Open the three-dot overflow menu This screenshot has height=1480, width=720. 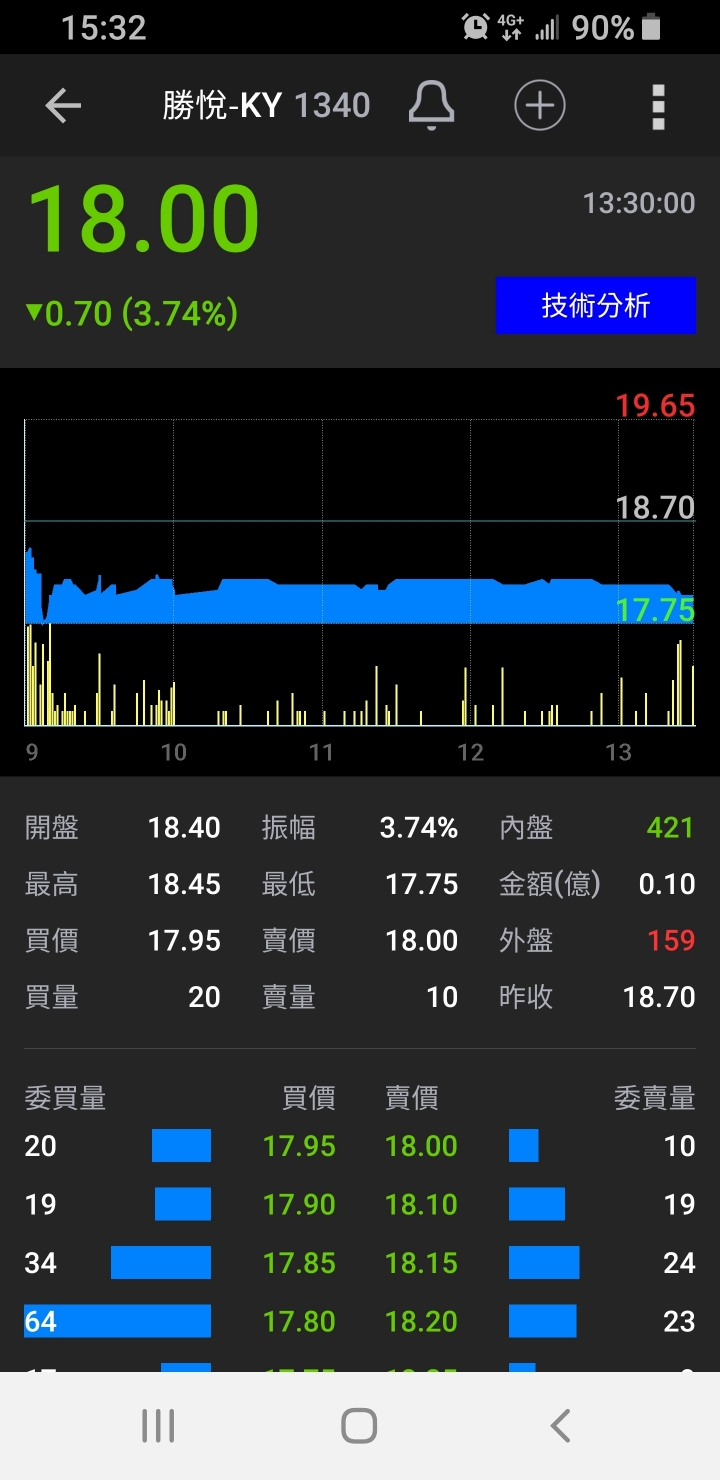coord(658,106)
